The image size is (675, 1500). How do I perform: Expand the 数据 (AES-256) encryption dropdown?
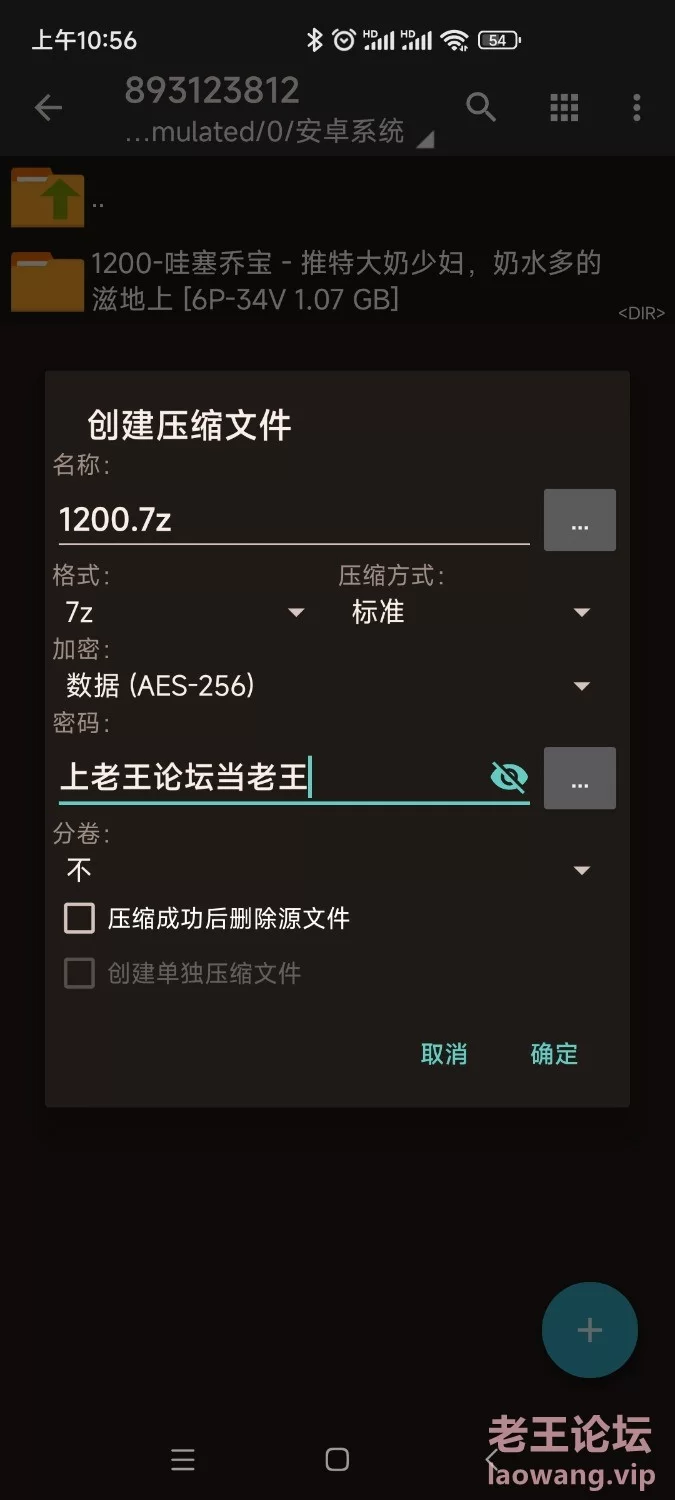tap(328, 686)
